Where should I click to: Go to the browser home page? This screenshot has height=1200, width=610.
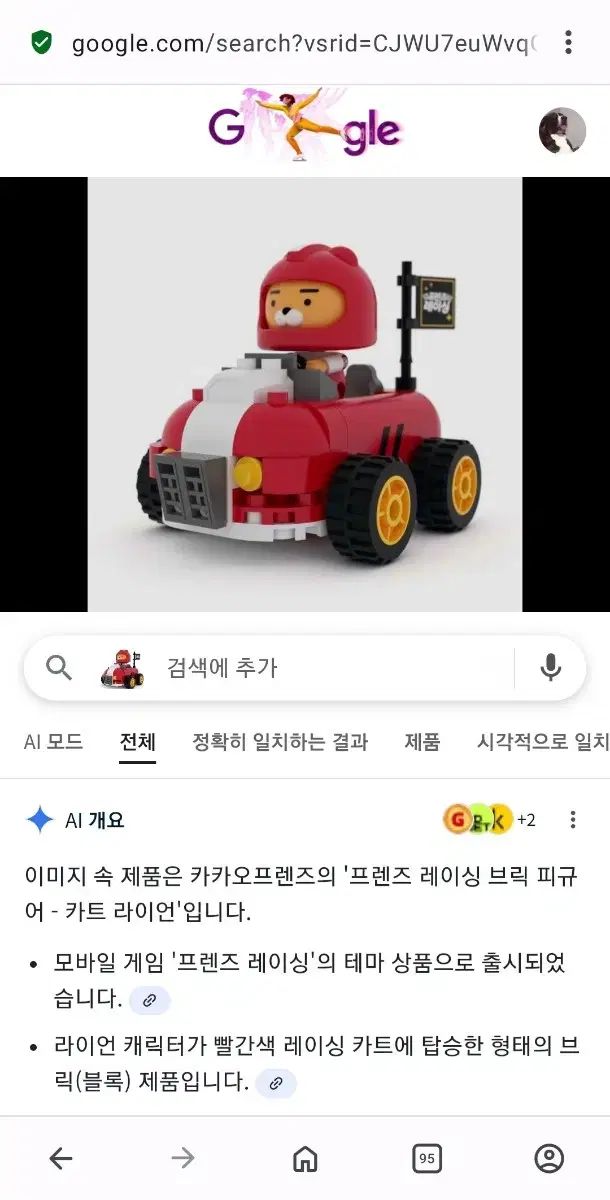[x=305, y=1158]
